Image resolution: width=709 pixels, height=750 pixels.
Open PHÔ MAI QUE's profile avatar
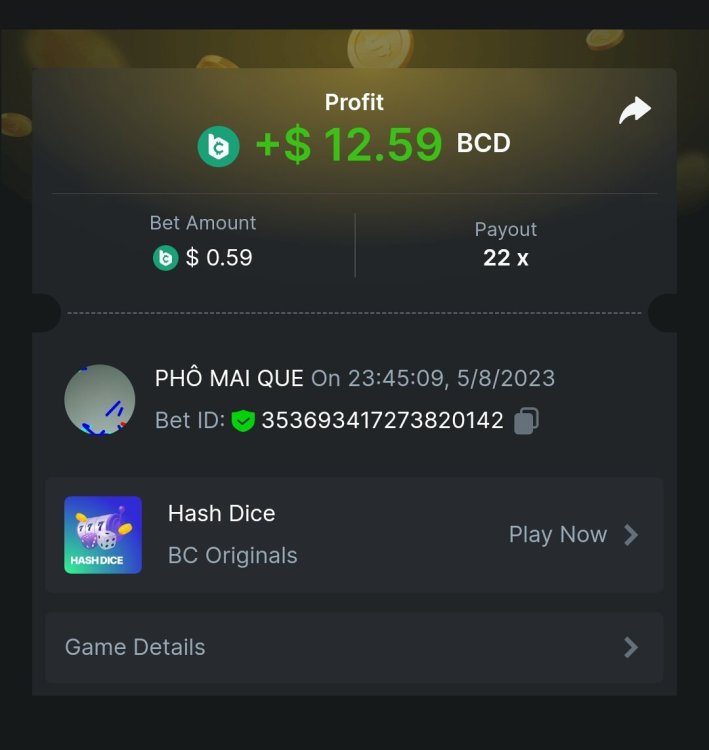[100, 400]
